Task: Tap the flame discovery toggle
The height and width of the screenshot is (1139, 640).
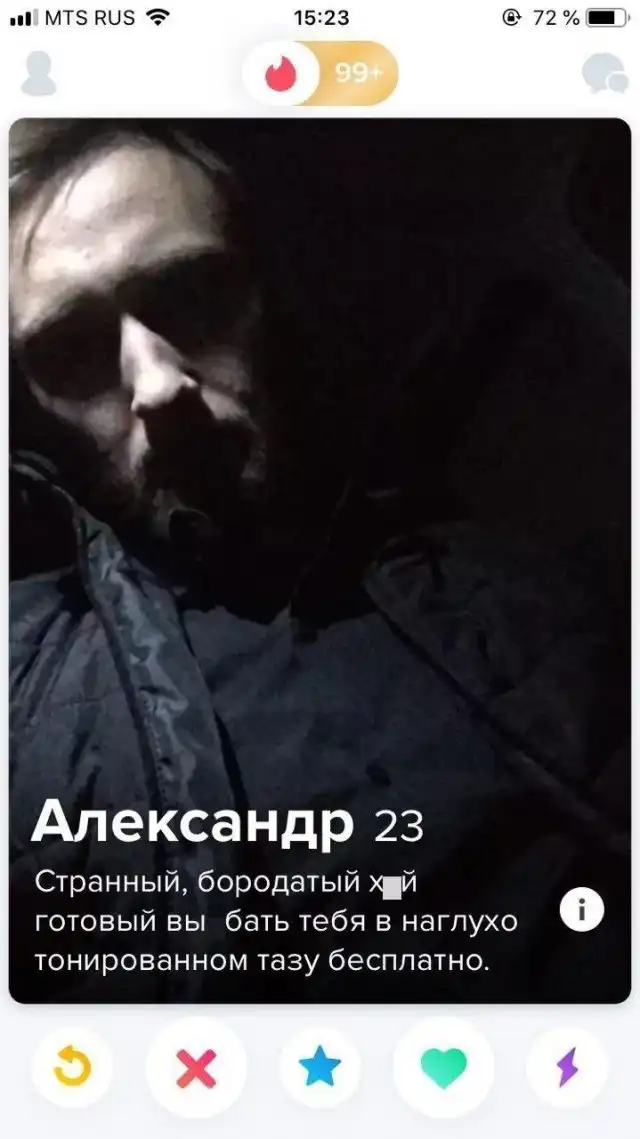Action: [281, 74]
